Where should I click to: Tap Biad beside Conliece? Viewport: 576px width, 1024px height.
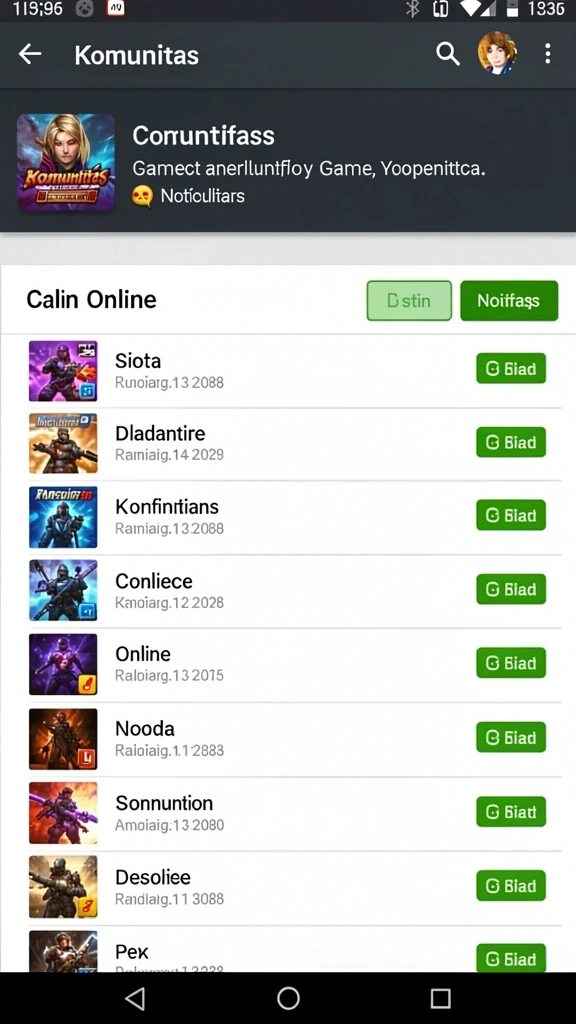[511, 589]
